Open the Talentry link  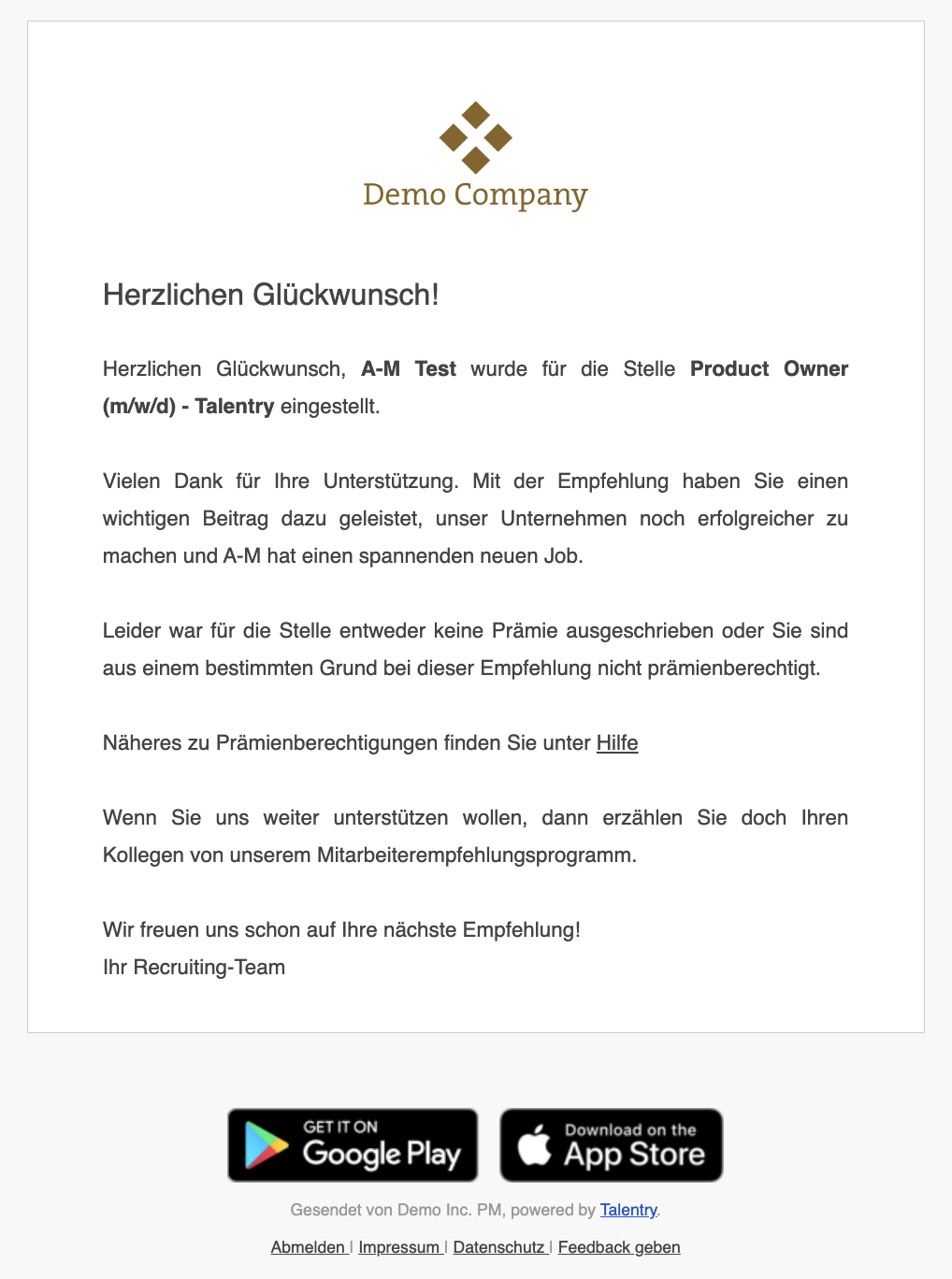(627, 1210)
